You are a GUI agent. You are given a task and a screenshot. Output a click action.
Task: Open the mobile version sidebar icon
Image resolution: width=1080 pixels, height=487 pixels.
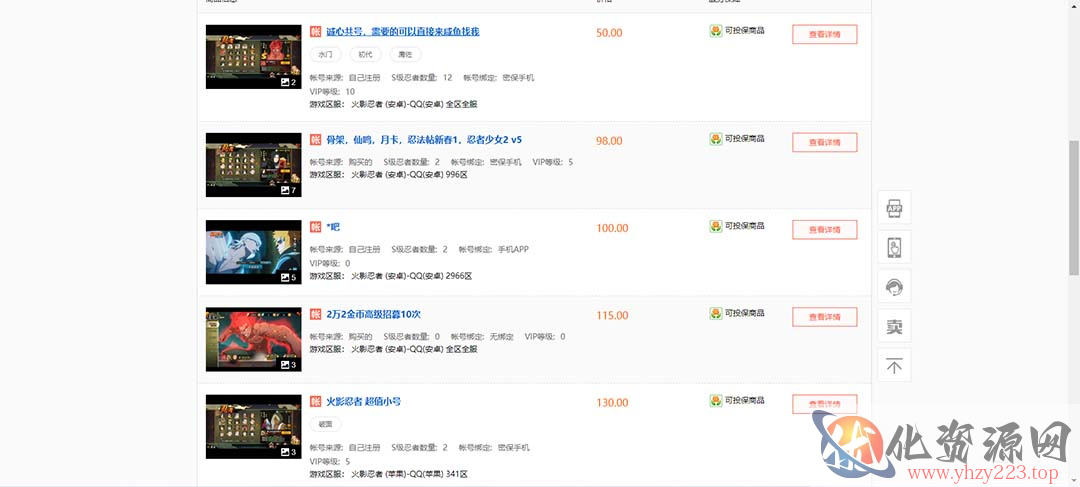click(x=894, y=247)
